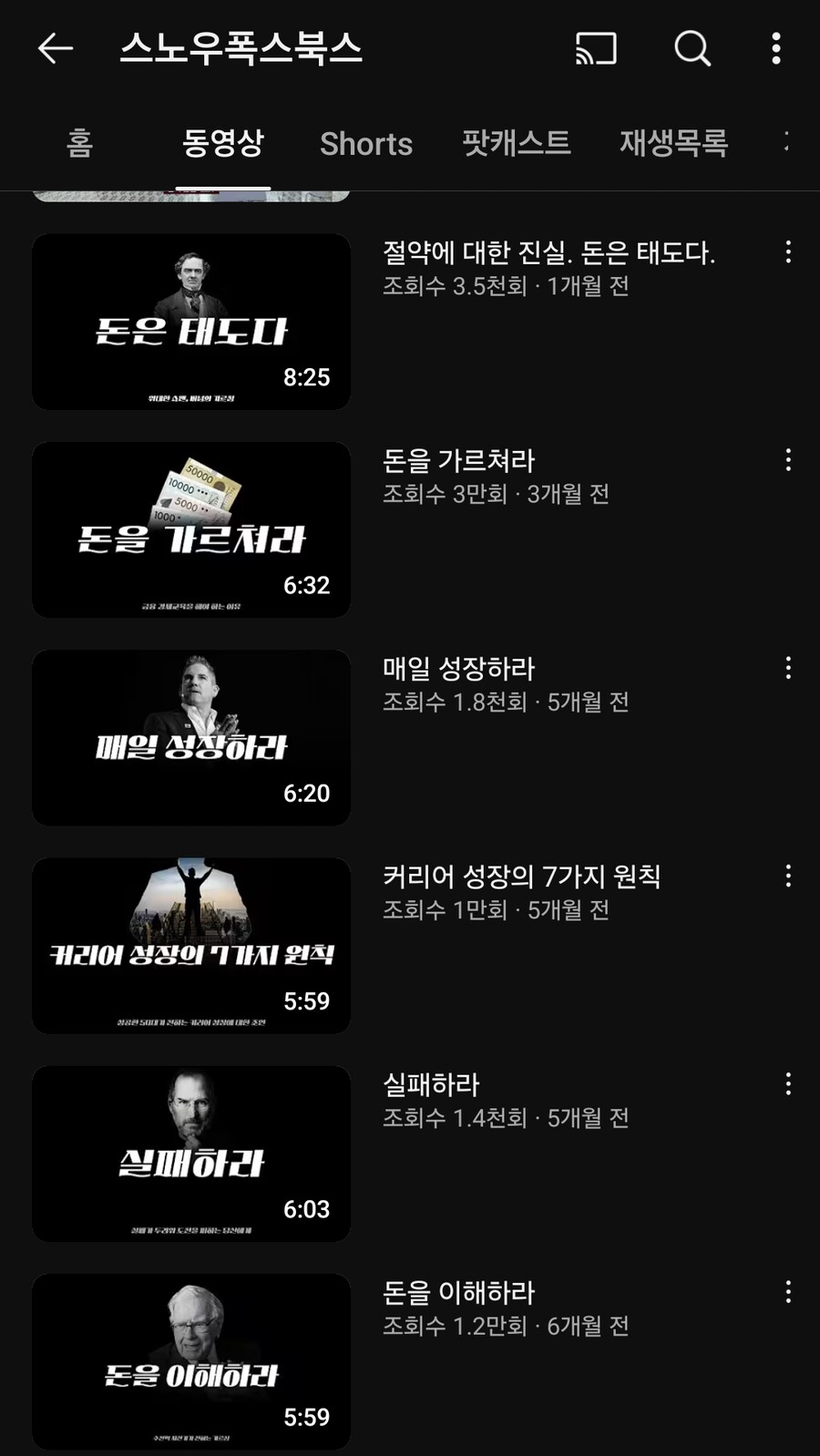
Task: Switch to the 재생목록 tab
Action: pos(673,143)
